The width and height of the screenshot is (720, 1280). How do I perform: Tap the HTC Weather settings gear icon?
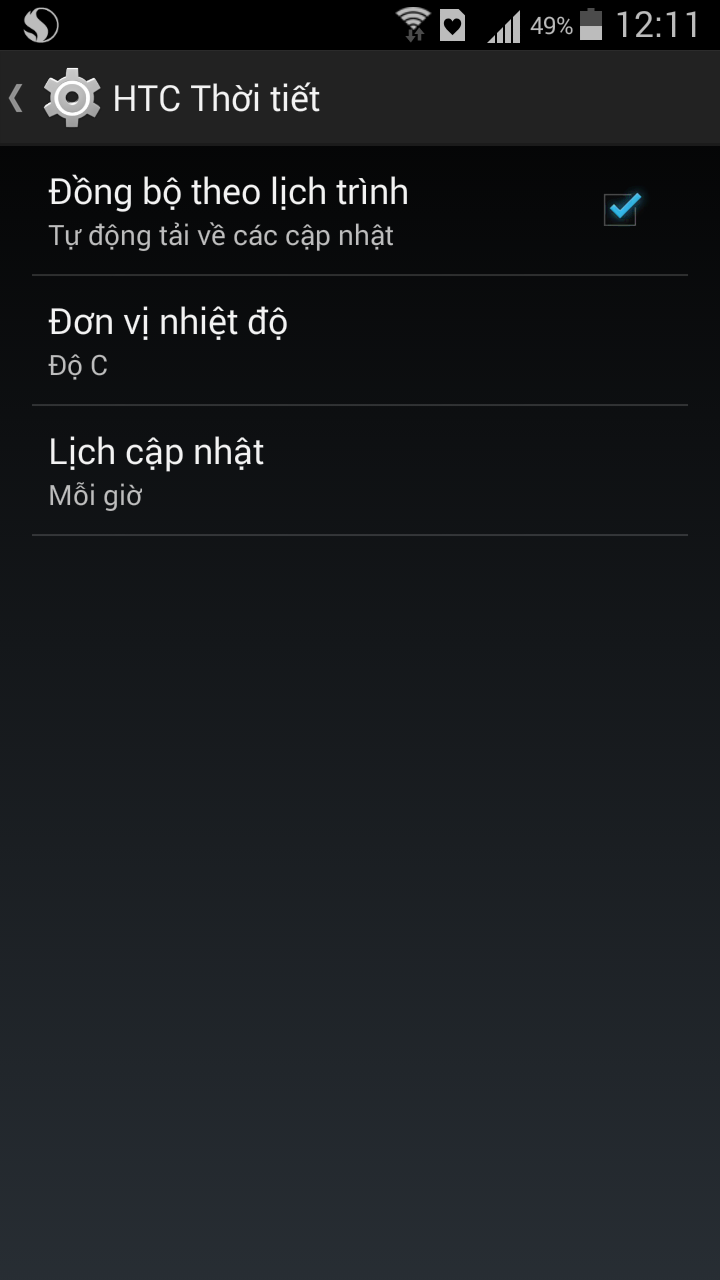pyautogui.click(x=72, y=96)
